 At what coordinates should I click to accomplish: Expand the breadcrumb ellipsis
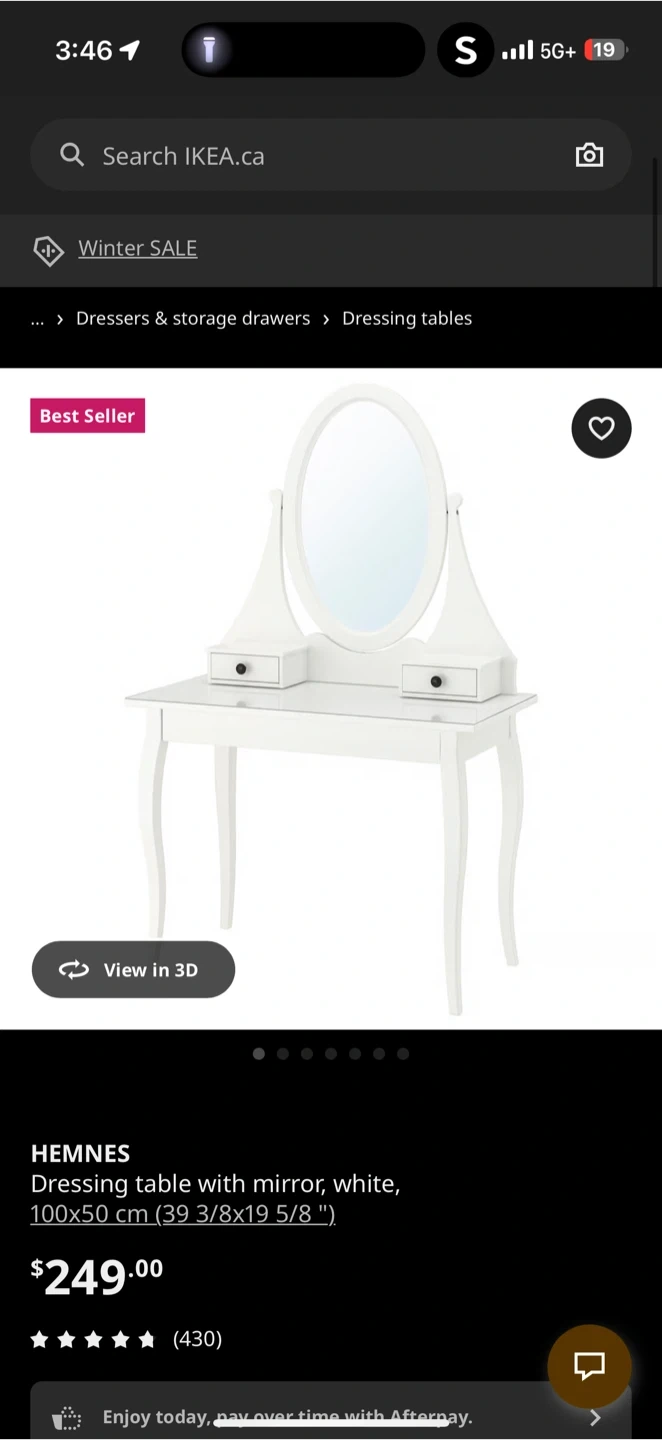click(x=38, y=319)
